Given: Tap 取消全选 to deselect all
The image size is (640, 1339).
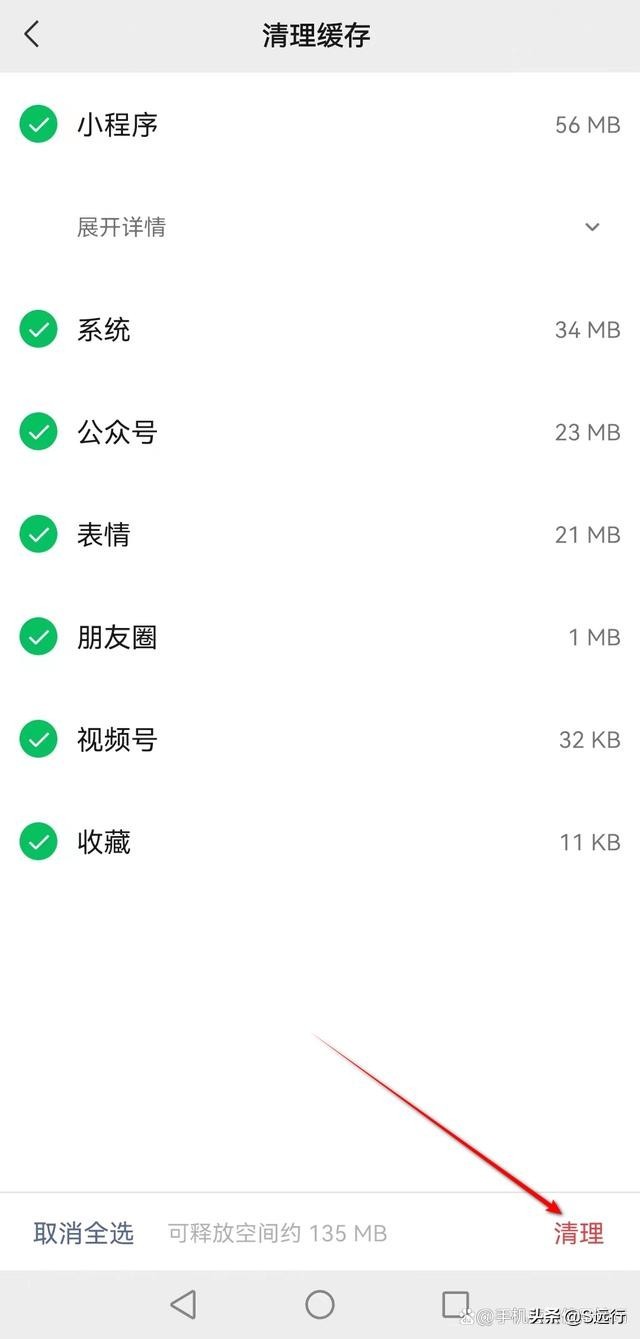Looking at the screenshot, I should (83, 1233).
